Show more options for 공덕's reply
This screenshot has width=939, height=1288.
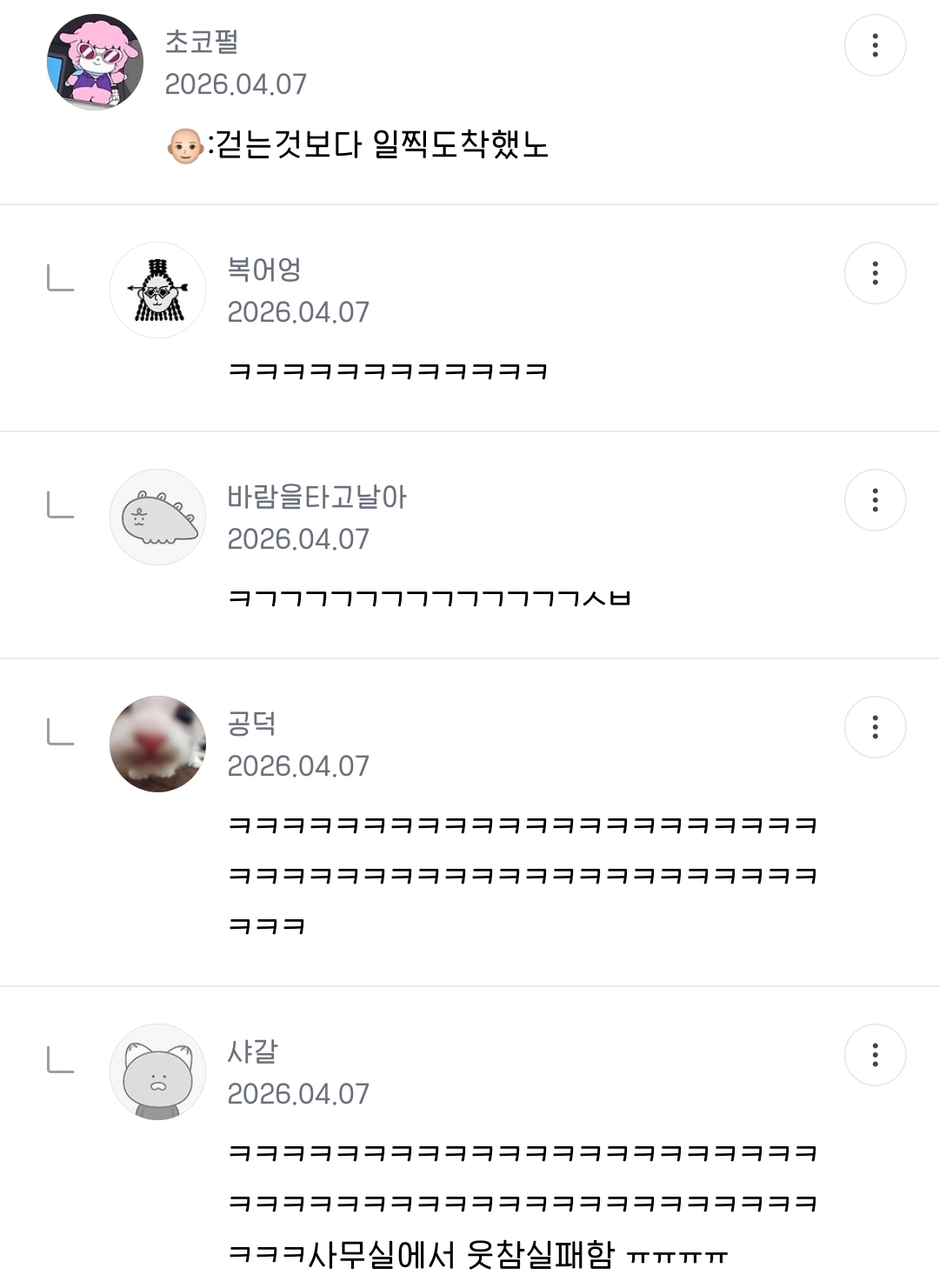coord(875,727)
